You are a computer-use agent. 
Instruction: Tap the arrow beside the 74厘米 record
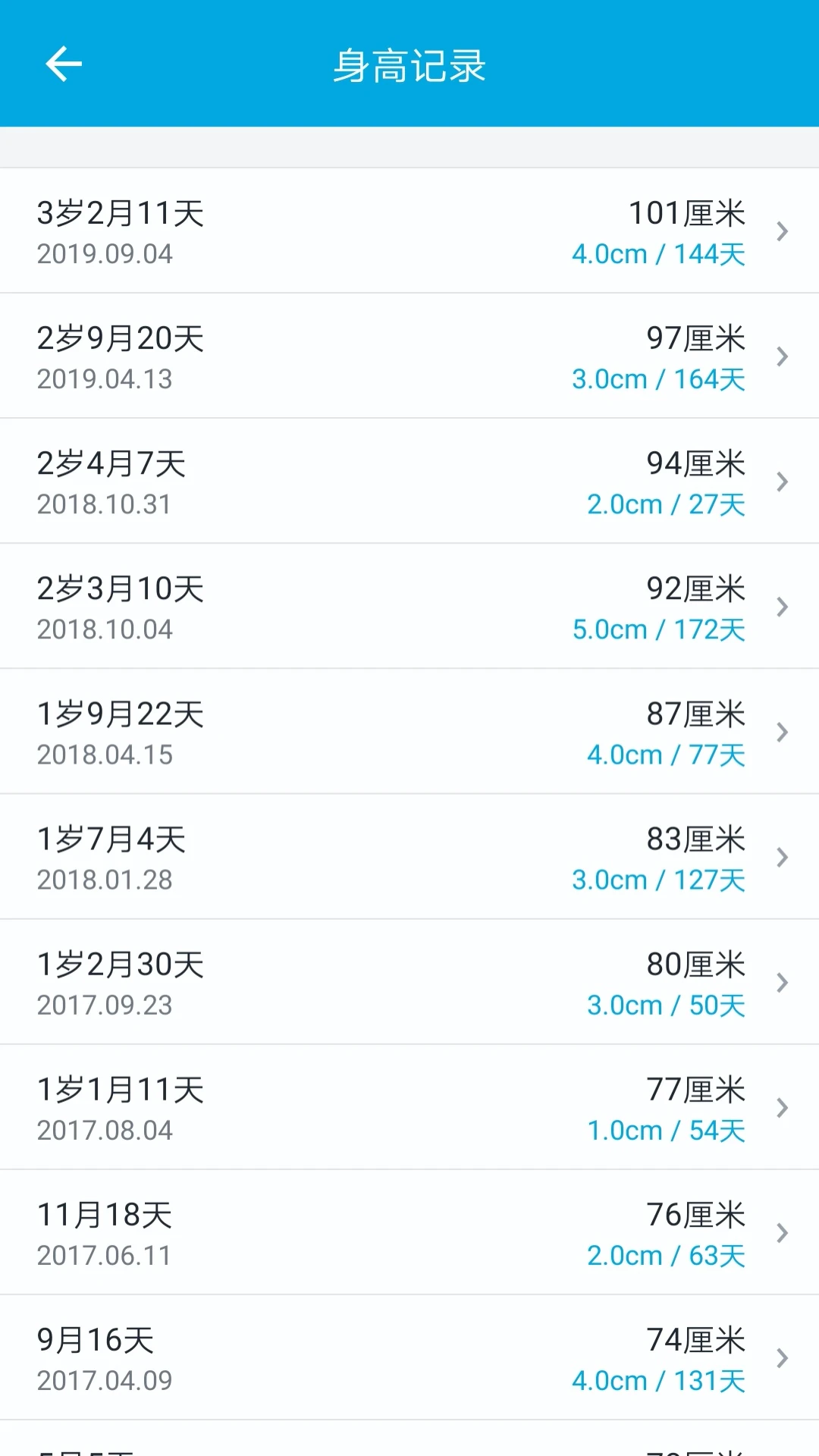pyautogui.click(x=782, y=1357)
